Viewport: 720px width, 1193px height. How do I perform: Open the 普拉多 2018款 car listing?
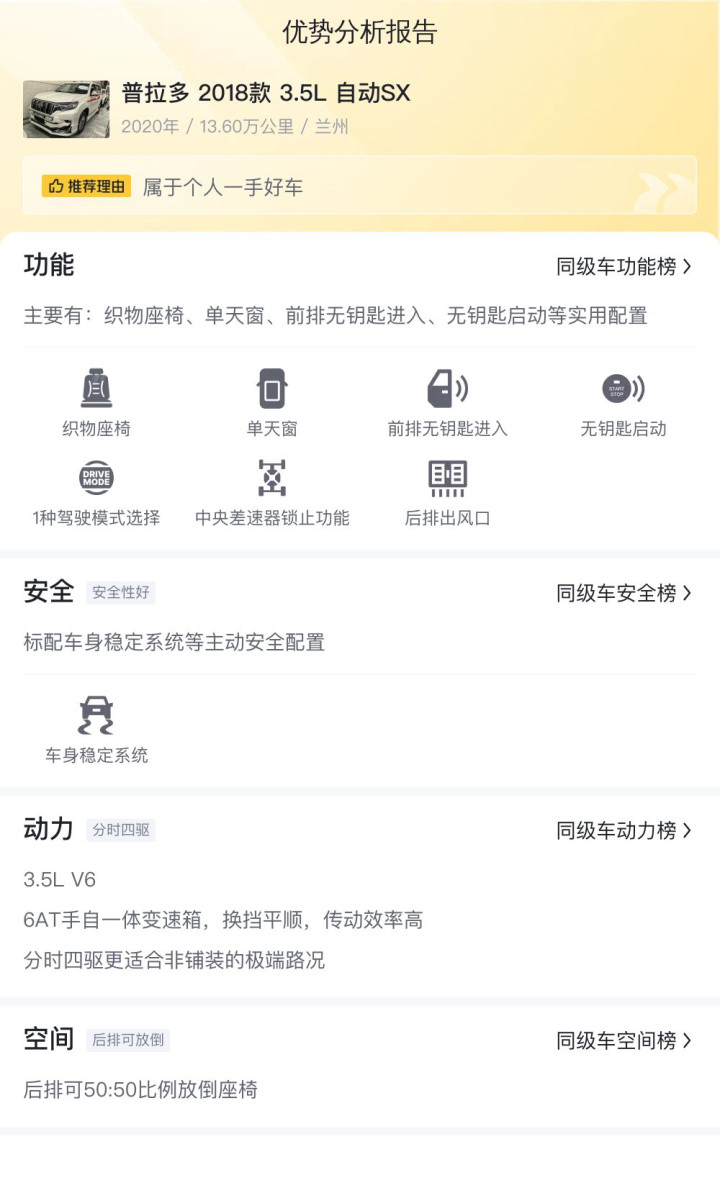coord(265,94)
